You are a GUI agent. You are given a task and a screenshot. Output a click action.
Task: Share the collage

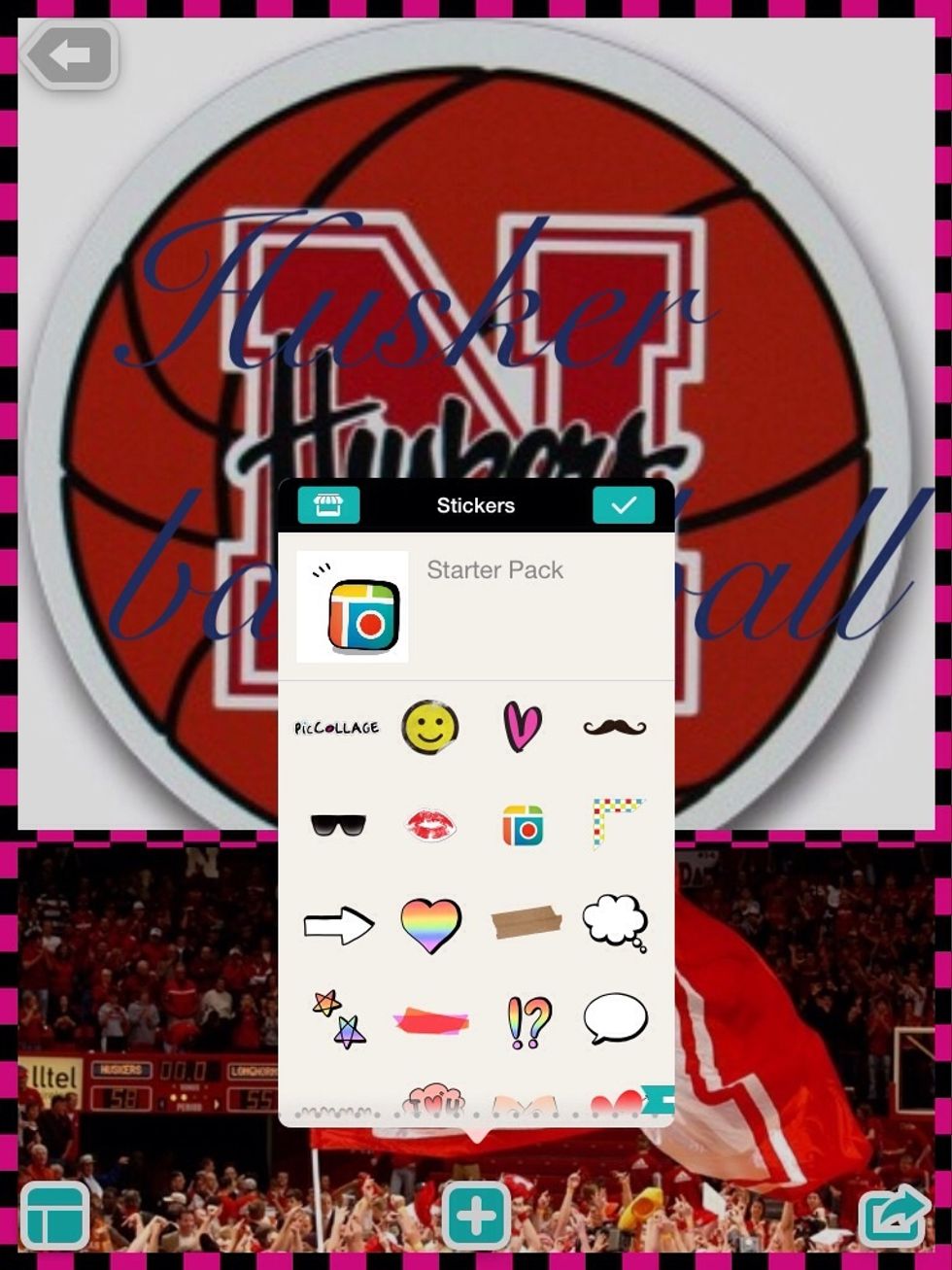[x=894, y=1215]
